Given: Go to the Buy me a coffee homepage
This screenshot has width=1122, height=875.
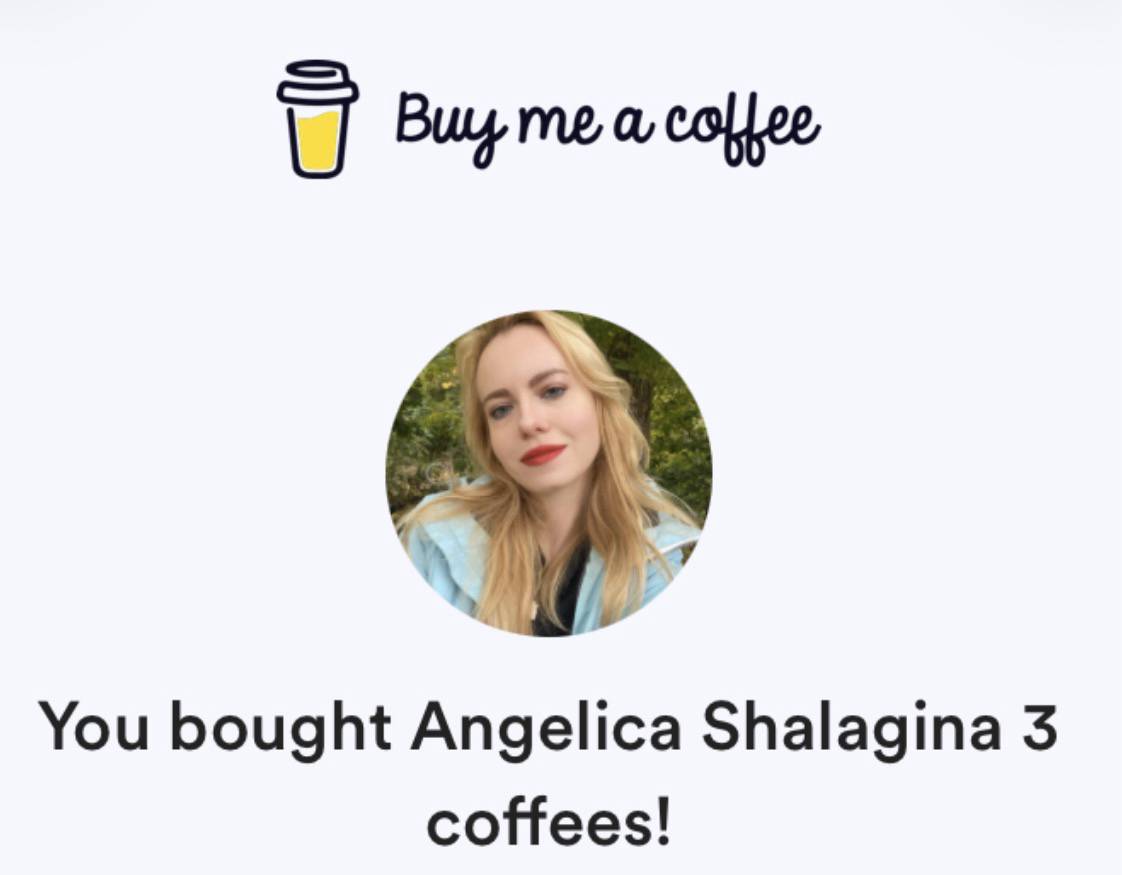Looking at the screenshot, I should coord(549,120).
